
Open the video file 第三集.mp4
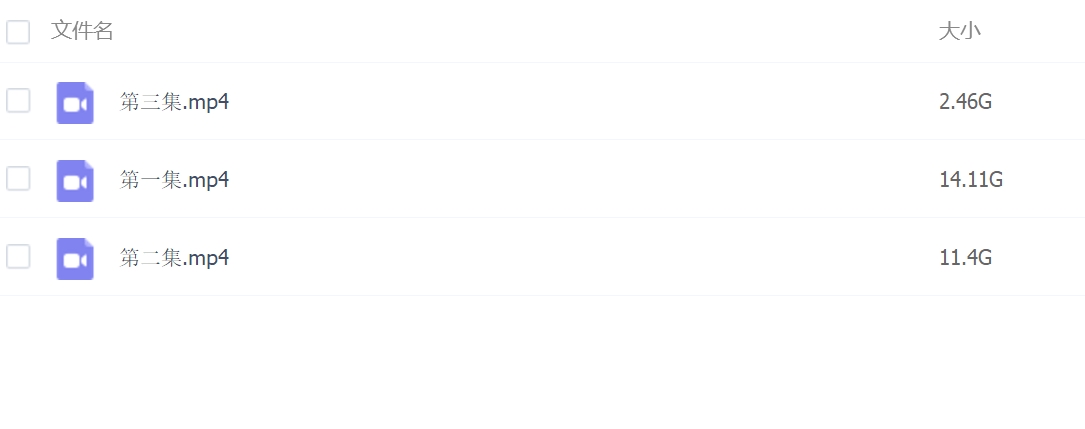click(x=174, y=102)
